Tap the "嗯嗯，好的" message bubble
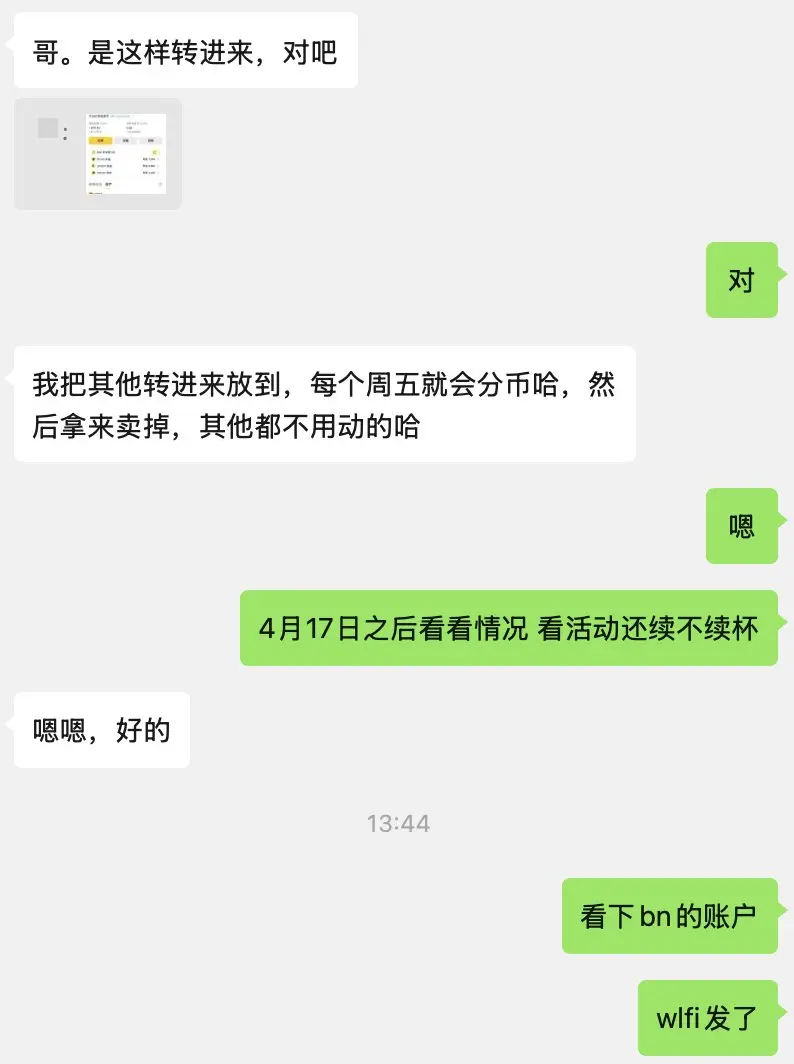The width and height of the screenshot is (794, 1064). [100, 730]
